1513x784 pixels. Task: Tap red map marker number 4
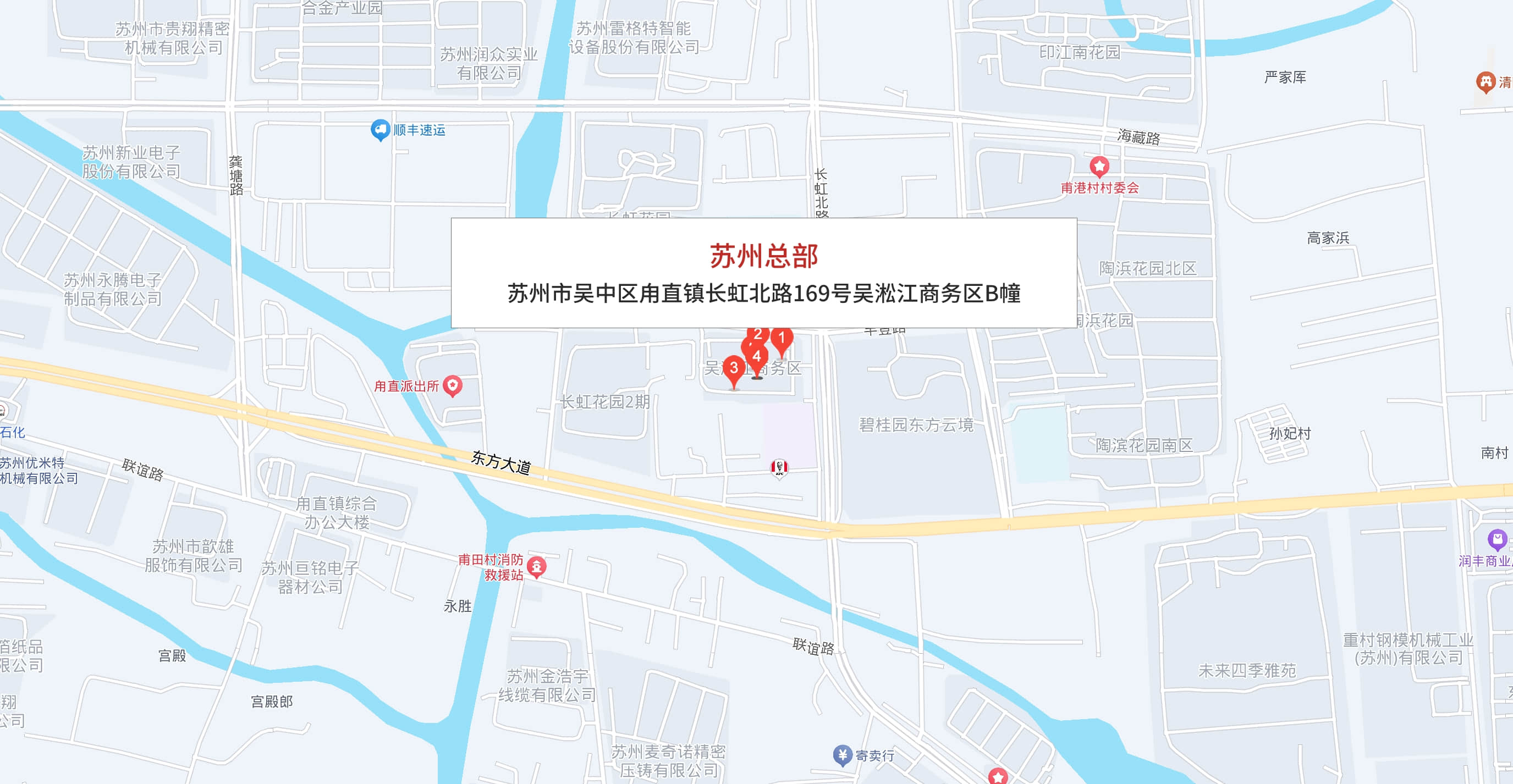[757, 357]
